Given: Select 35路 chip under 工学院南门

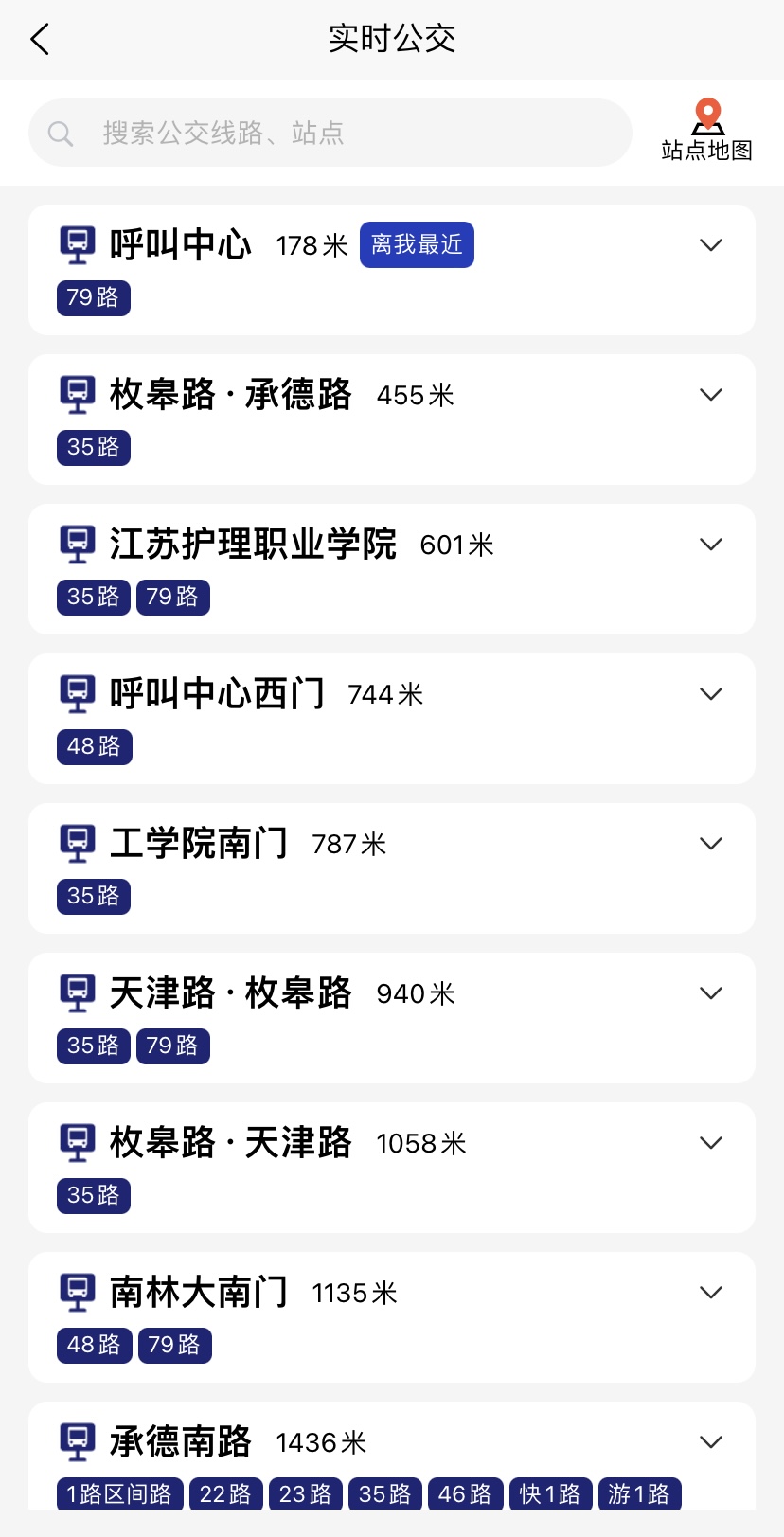Looking at the screenshot, I should pos(94,896).
